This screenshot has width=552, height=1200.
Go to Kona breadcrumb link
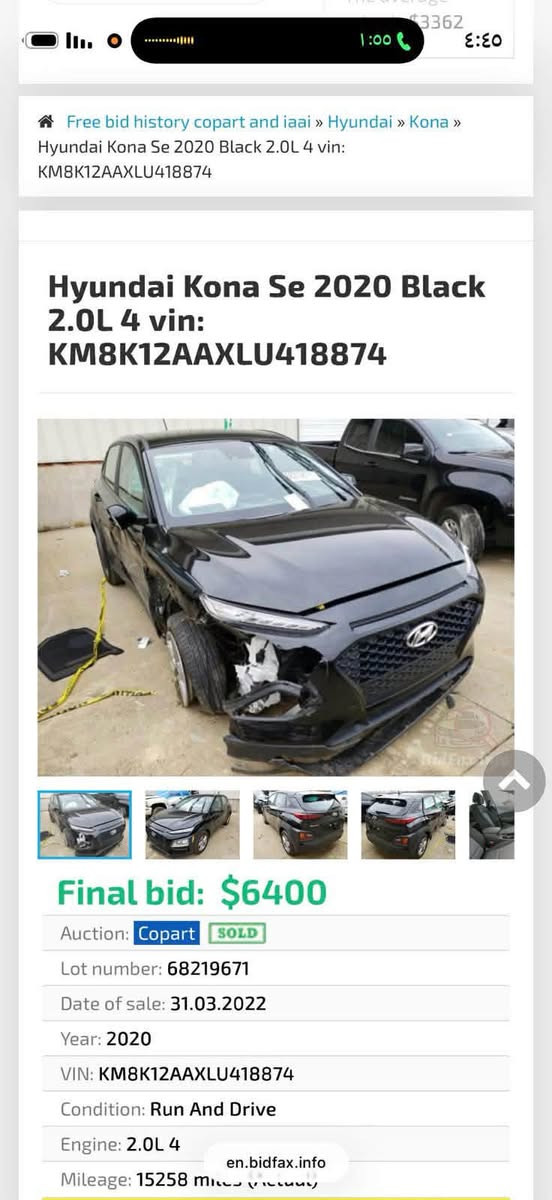click(x=429, y=122)
